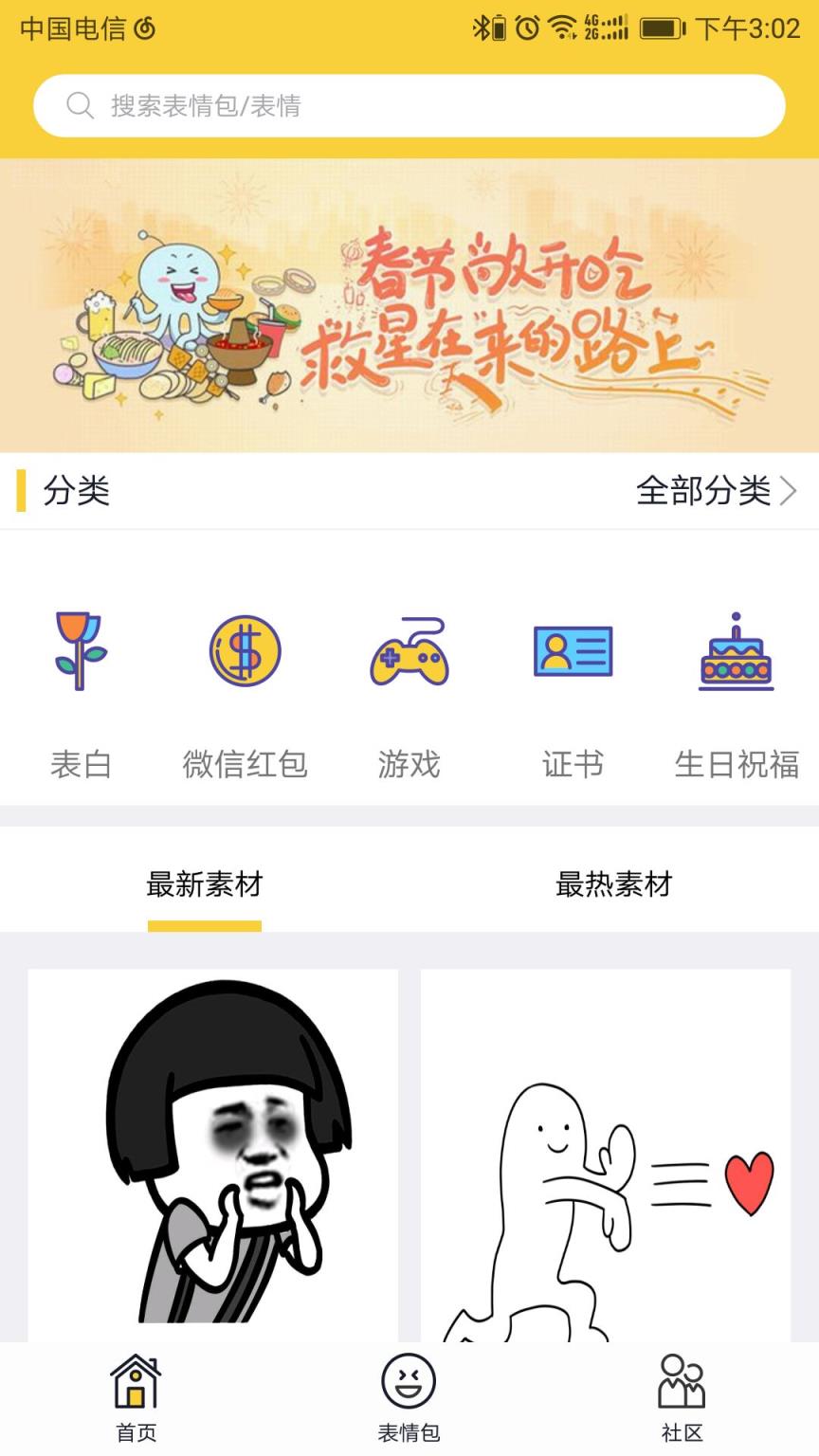Tap the 首页 home icon in bottom bar
Screen dimensions: 819x1456
coord(136,1385)
